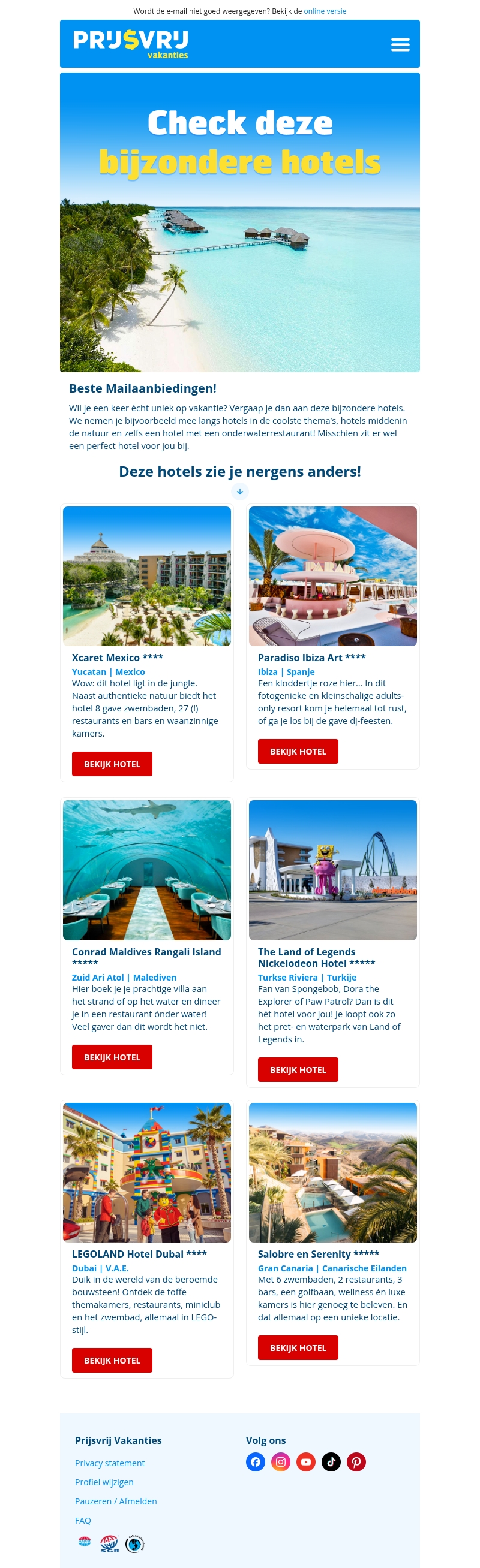Visit the Pinterest page

point(356,1461)
